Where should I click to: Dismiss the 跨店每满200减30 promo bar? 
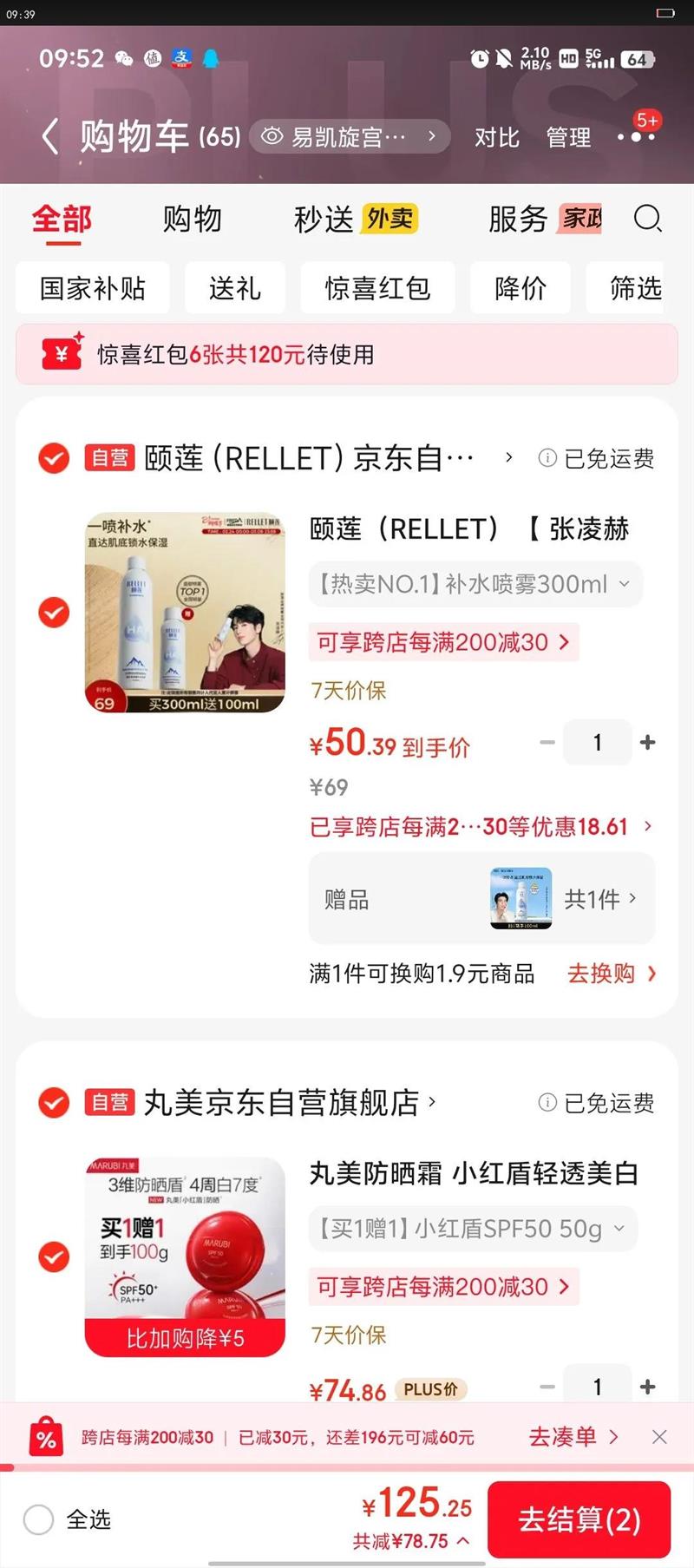pos(659,1437)
